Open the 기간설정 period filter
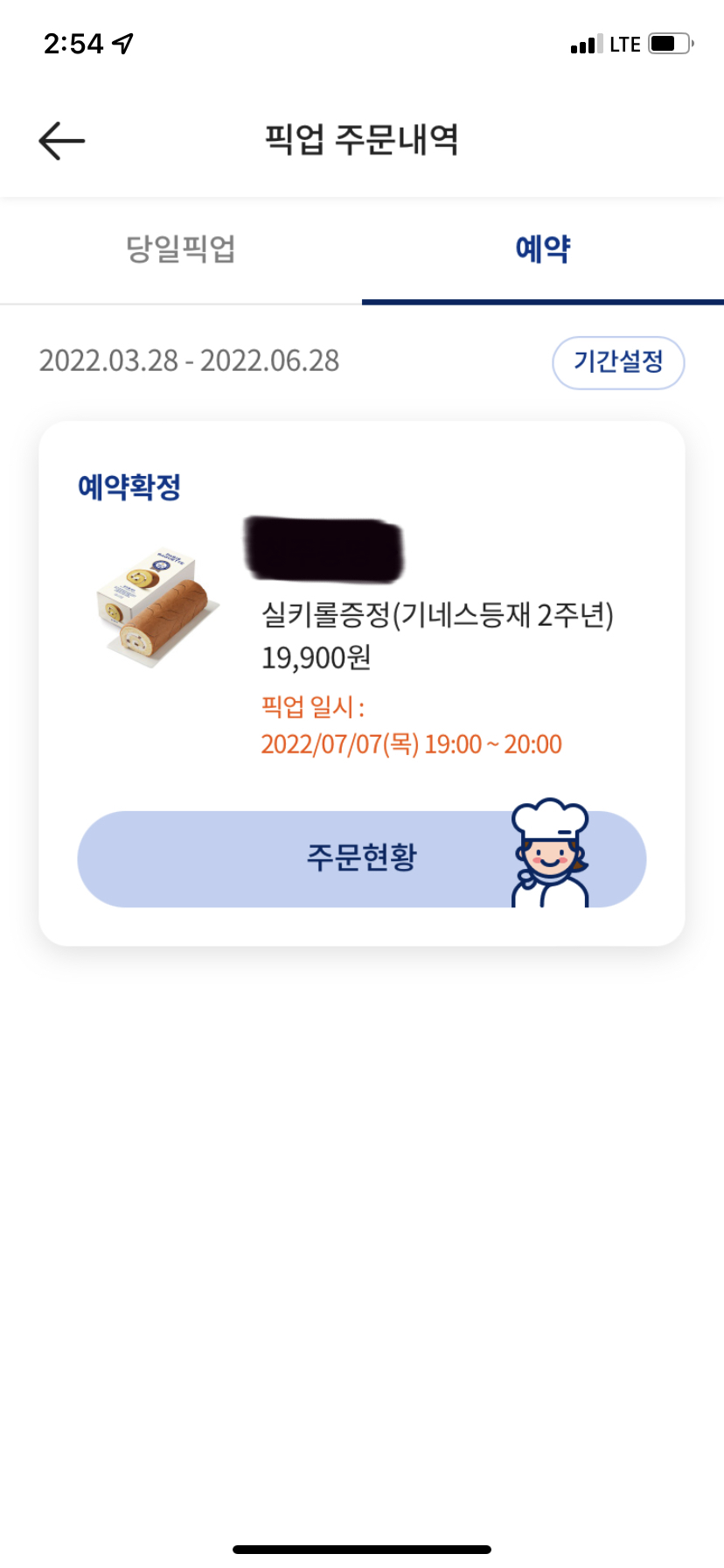The height and width of the screenshot is (1568, 724). click(x=618, y=361)
